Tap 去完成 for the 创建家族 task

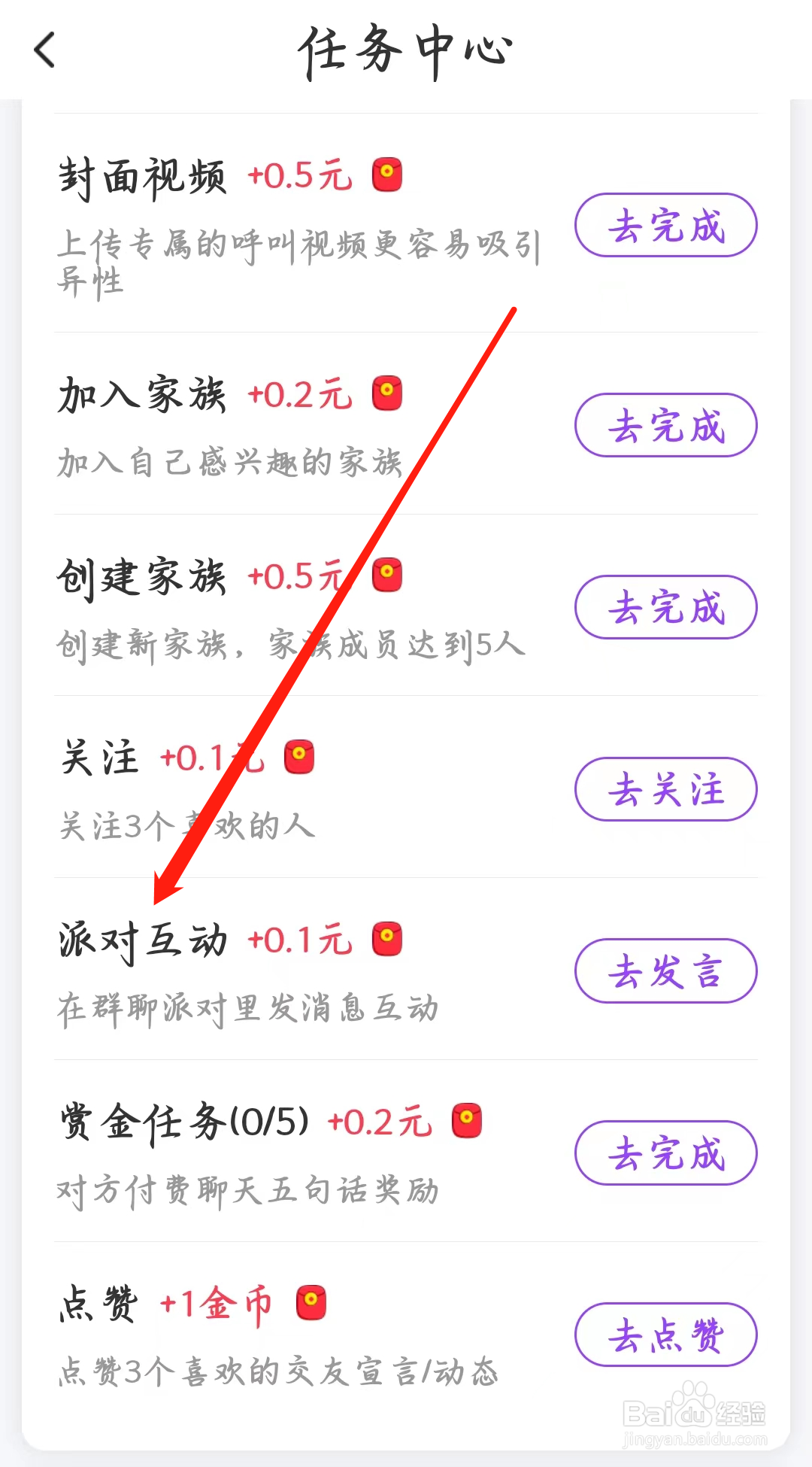click(x=665, y=607)
